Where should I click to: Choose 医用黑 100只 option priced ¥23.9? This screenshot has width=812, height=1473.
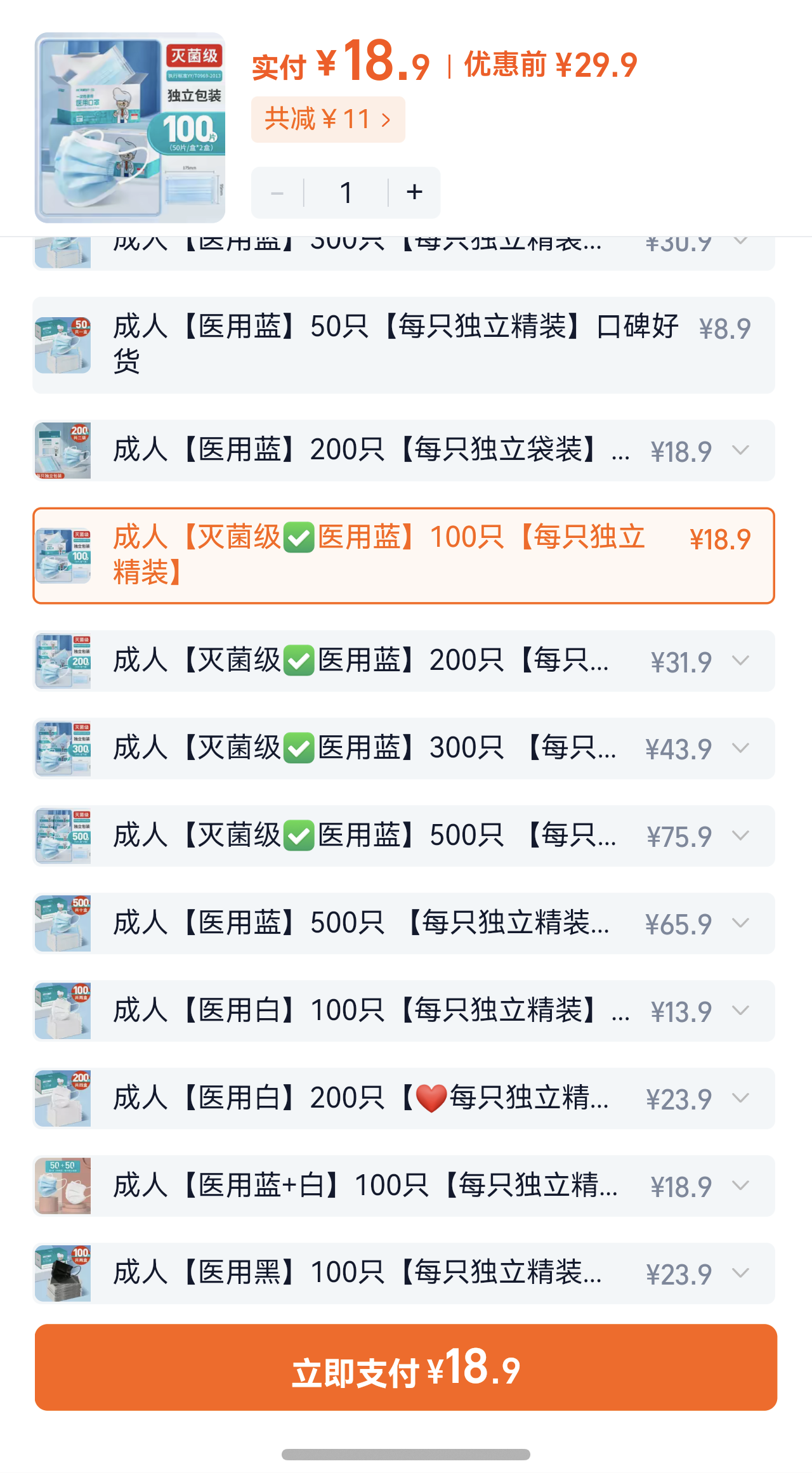pyautogui.click(x=381, y=1274)
